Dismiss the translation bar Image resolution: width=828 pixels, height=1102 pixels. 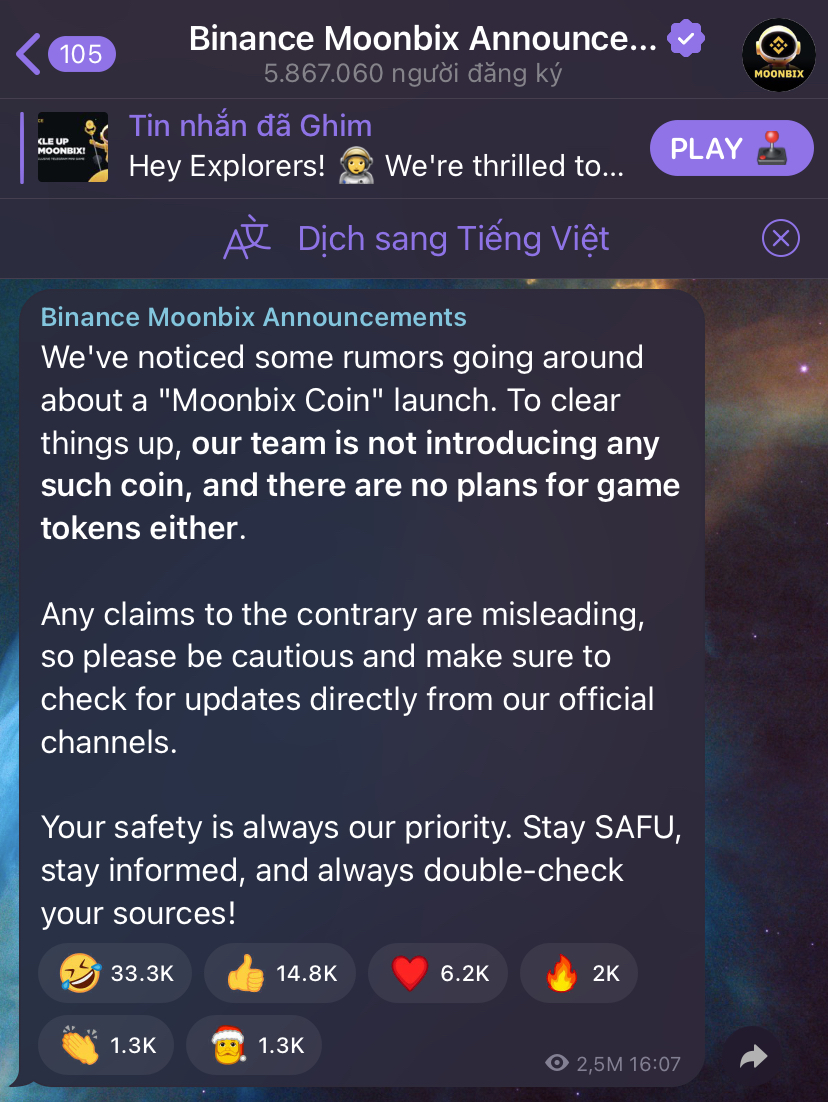(x=781, y=239)
